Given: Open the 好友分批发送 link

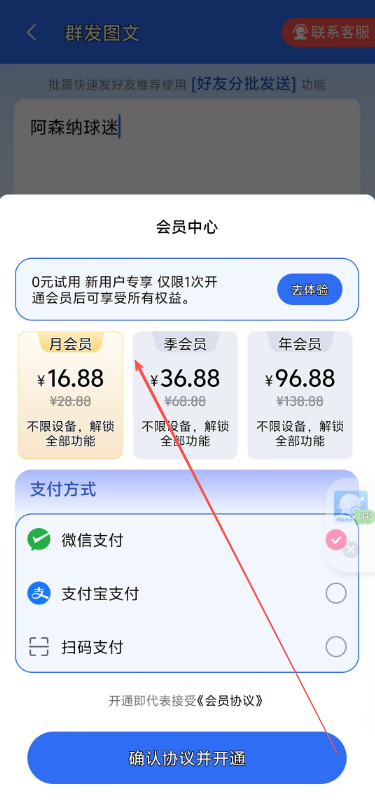Looking at the screenshot, I should click(243, 83).
